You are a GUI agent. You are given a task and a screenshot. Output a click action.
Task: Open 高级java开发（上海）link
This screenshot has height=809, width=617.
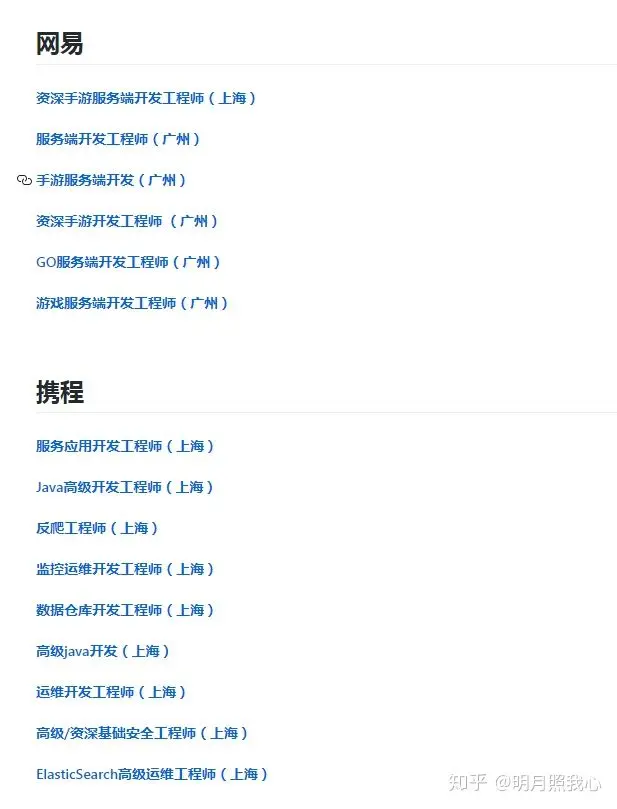click(103, 651)
